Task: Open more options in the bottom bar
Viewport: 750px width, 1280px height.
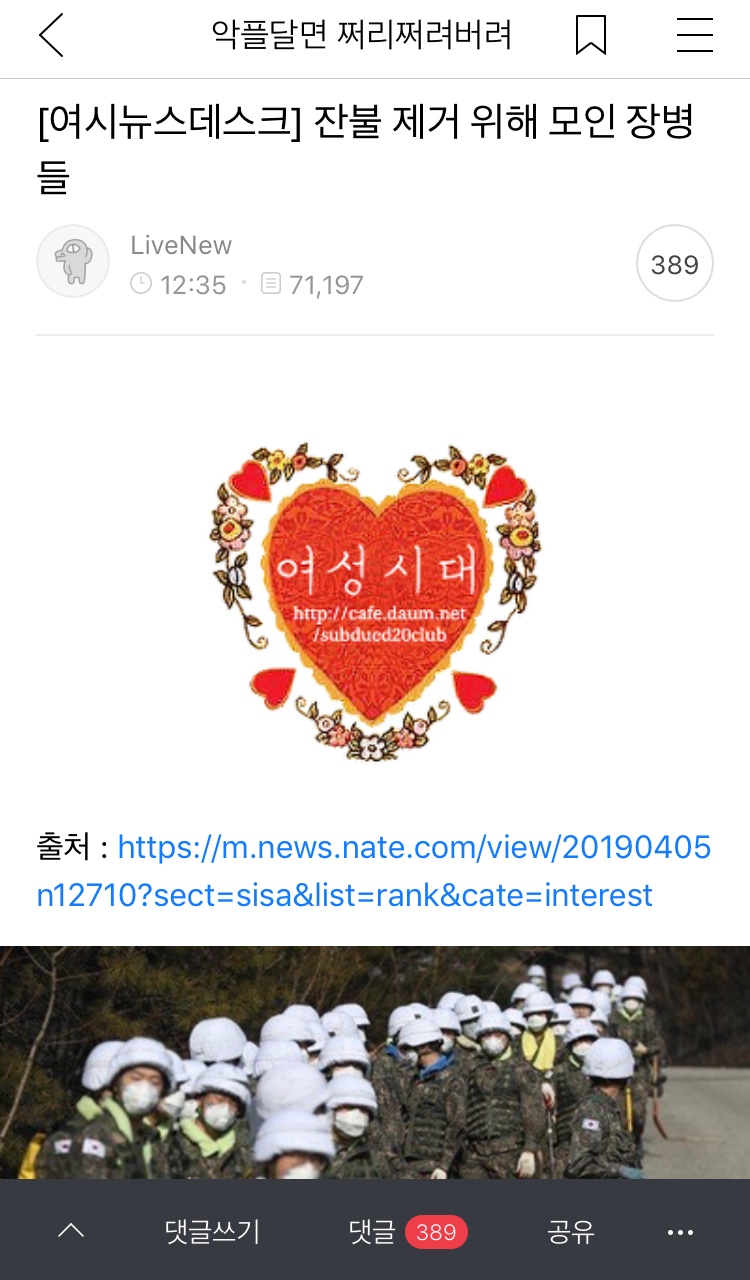Action: coord(680,1231)
